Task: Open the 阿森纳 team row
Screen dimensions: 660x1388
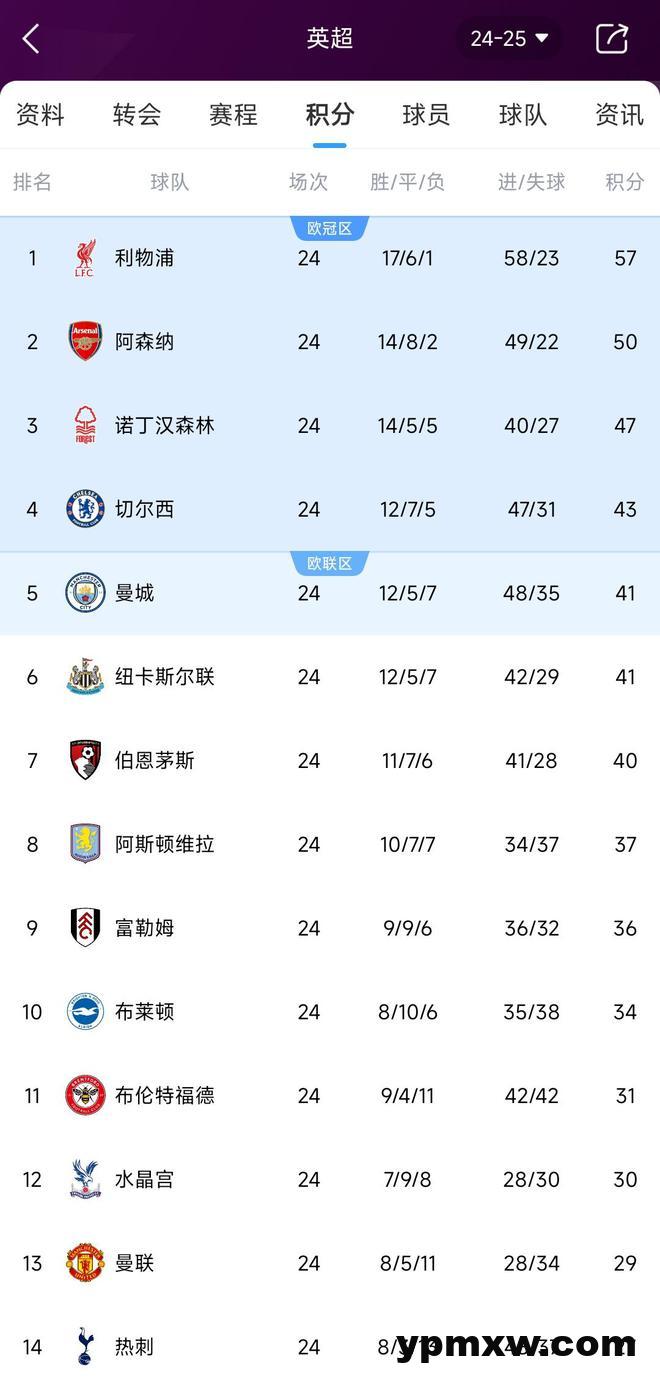Action: tap(330, 342)
